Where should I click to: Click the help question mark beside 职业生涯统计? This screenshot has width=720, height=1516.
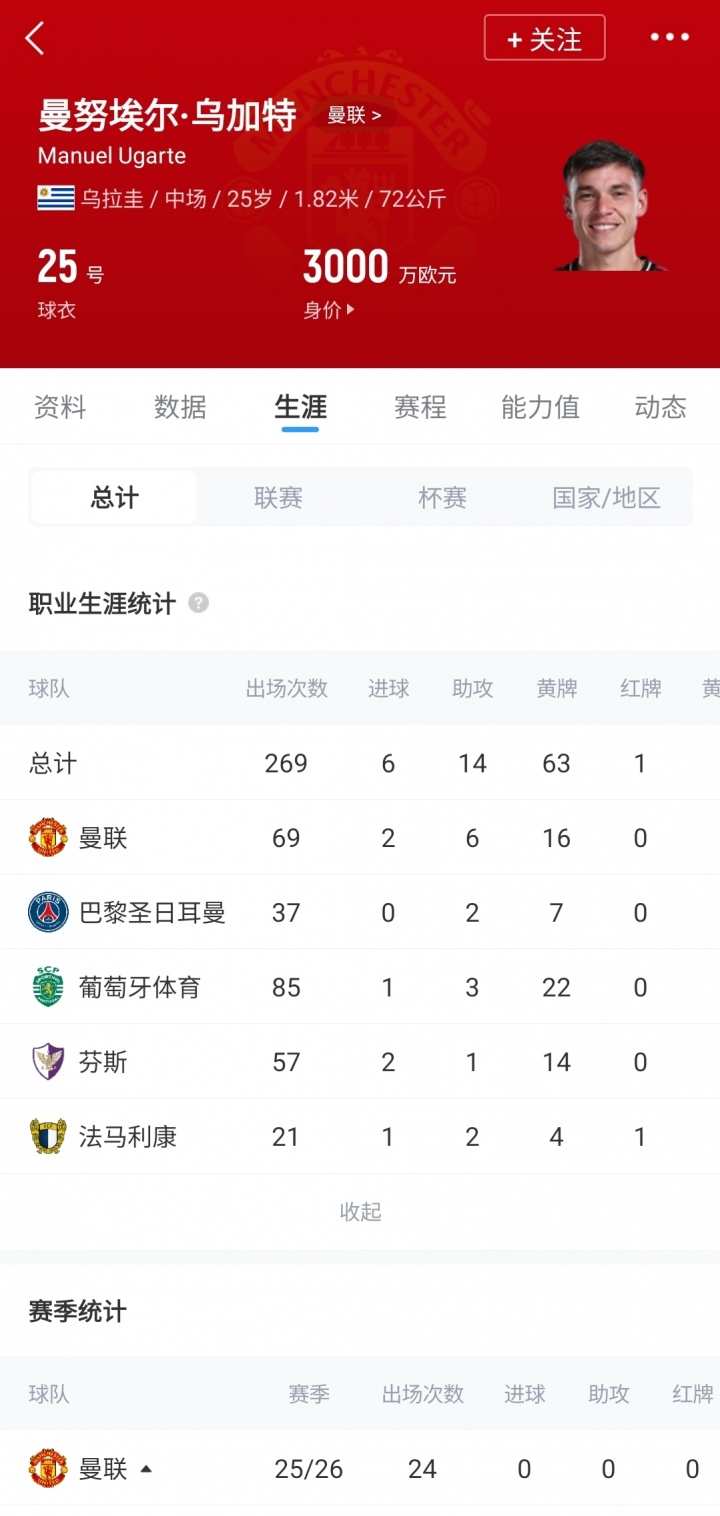[x=196, y=604]
